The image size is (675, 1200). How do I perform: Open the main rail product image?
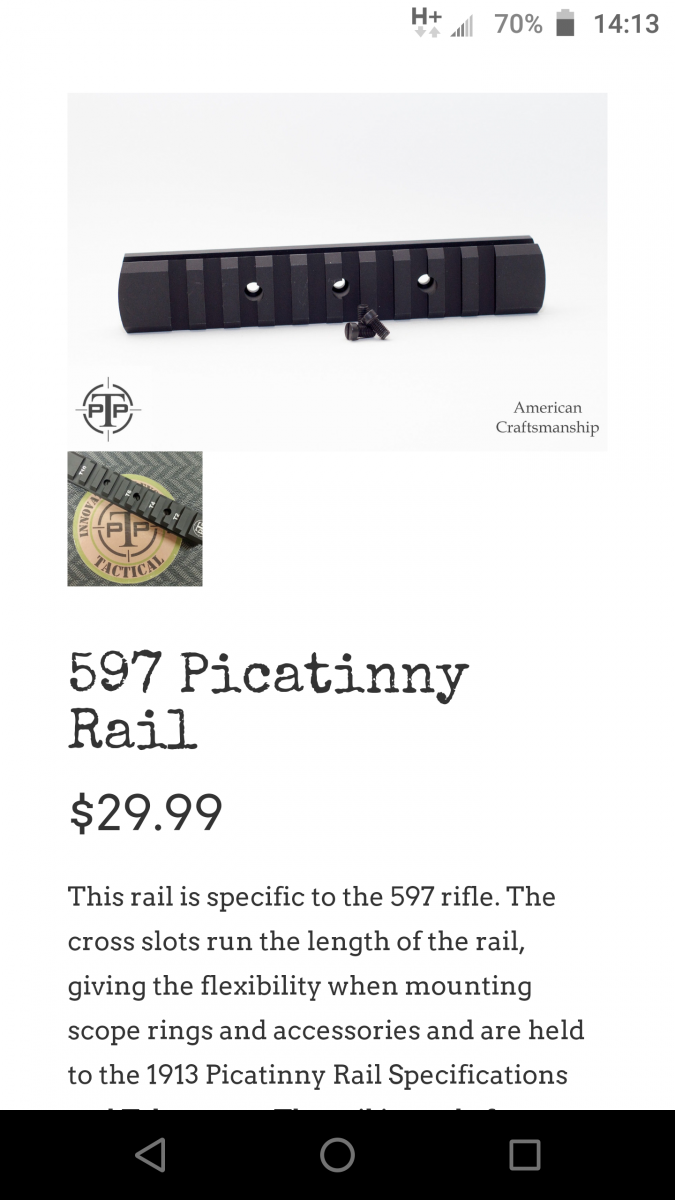click(x=337, y=272)
